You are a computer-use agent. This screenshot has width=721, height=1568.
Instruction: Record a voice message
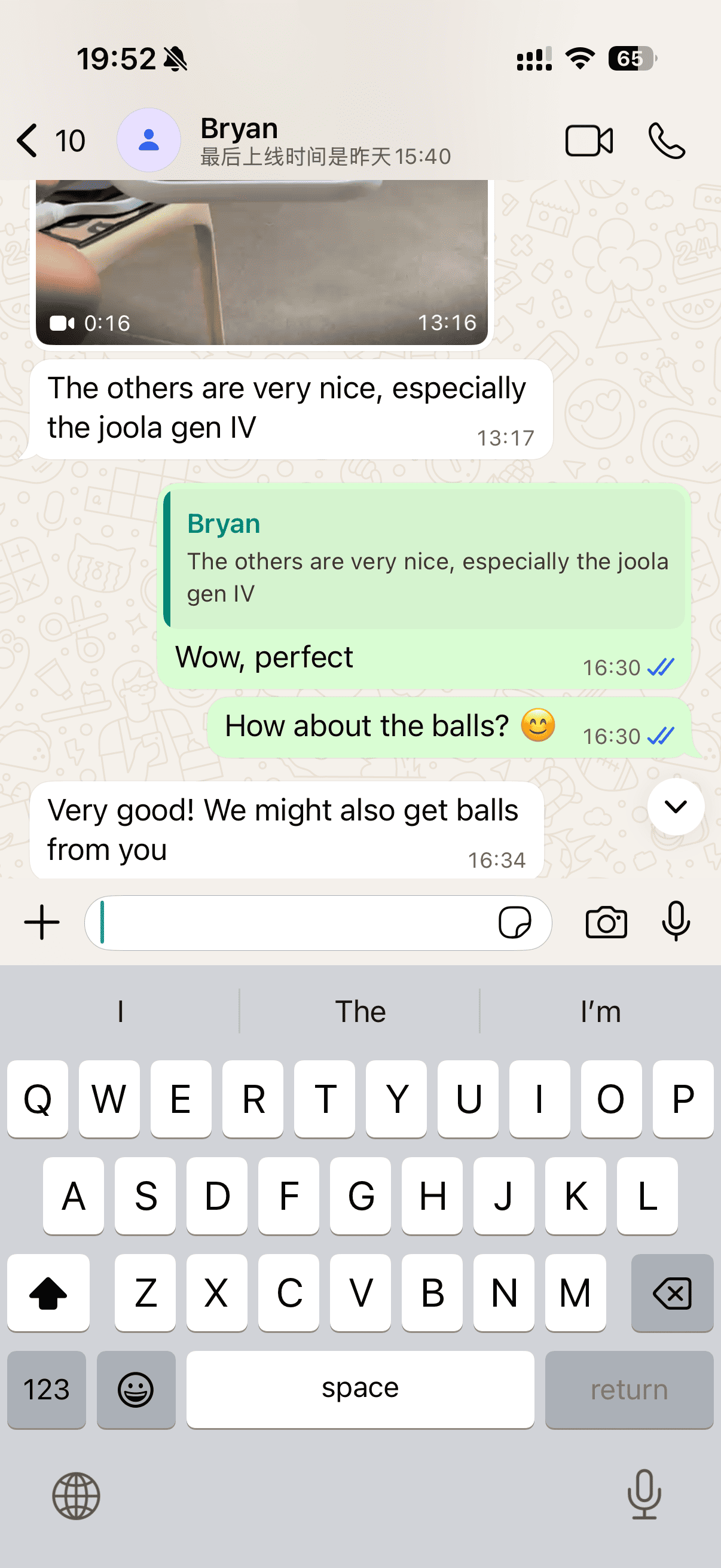676,923
